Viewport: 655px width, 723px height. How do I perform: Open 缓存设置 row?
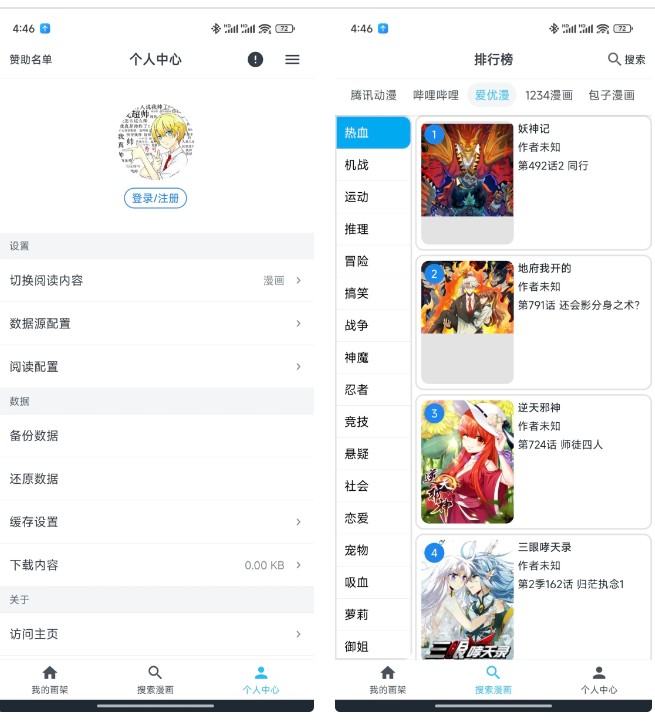point(156,522)
